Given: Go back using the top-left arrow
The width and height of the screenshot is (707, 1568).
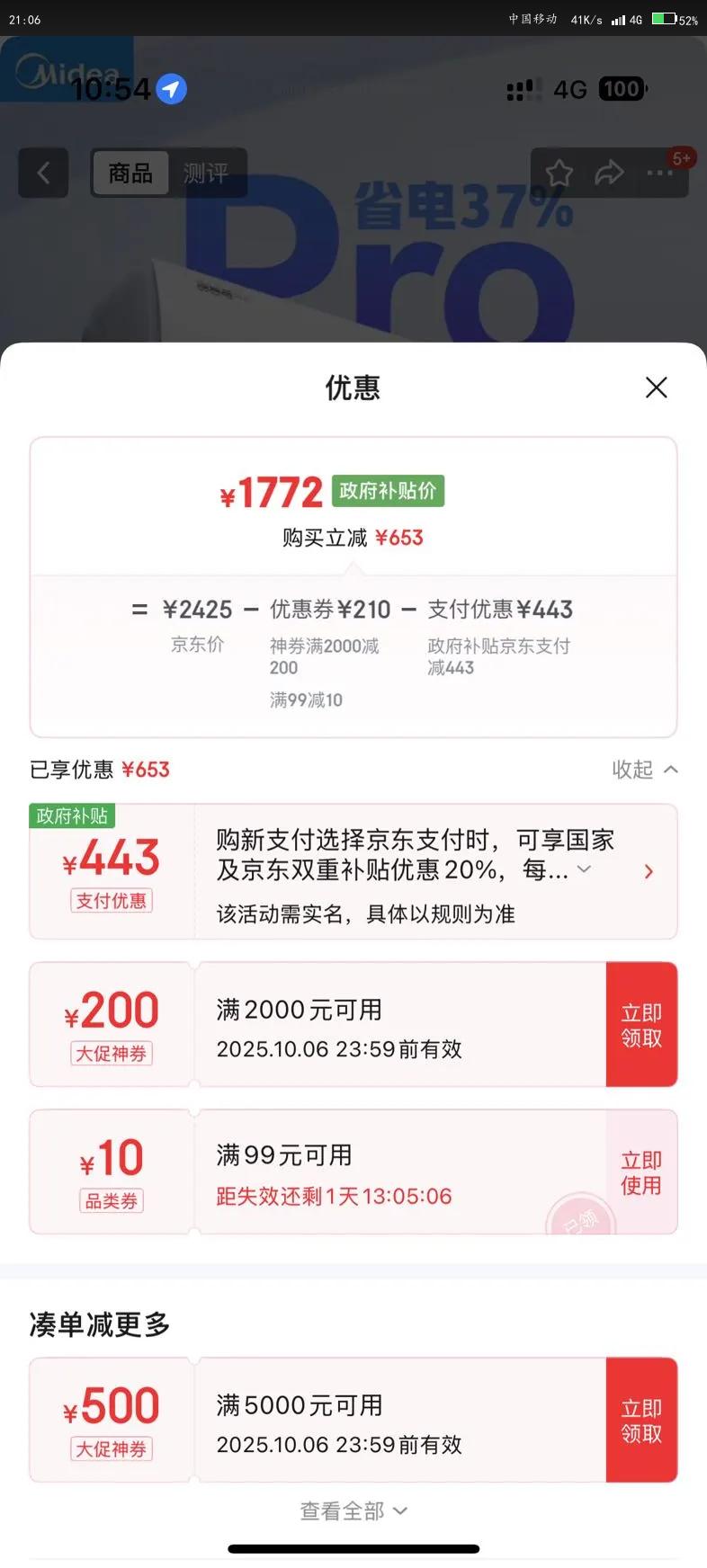Looking at the screenshot, I should coord(43,173).
